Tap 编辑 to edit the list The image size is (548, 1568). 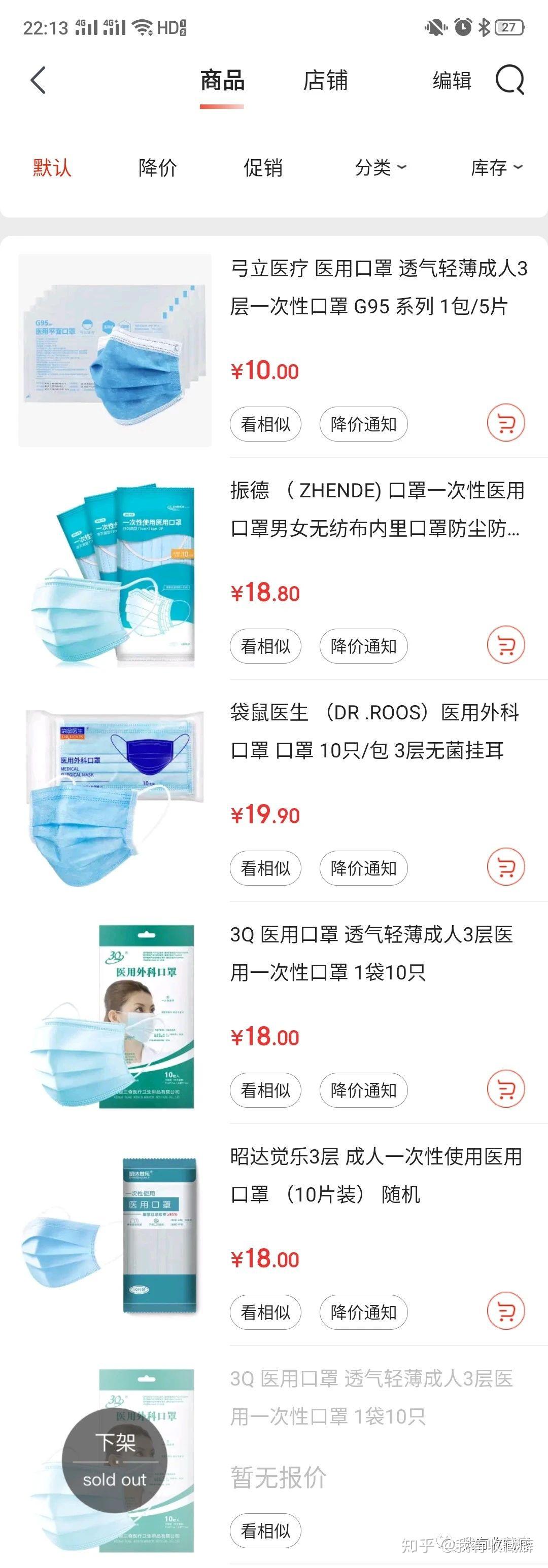(x=452, y=80)
